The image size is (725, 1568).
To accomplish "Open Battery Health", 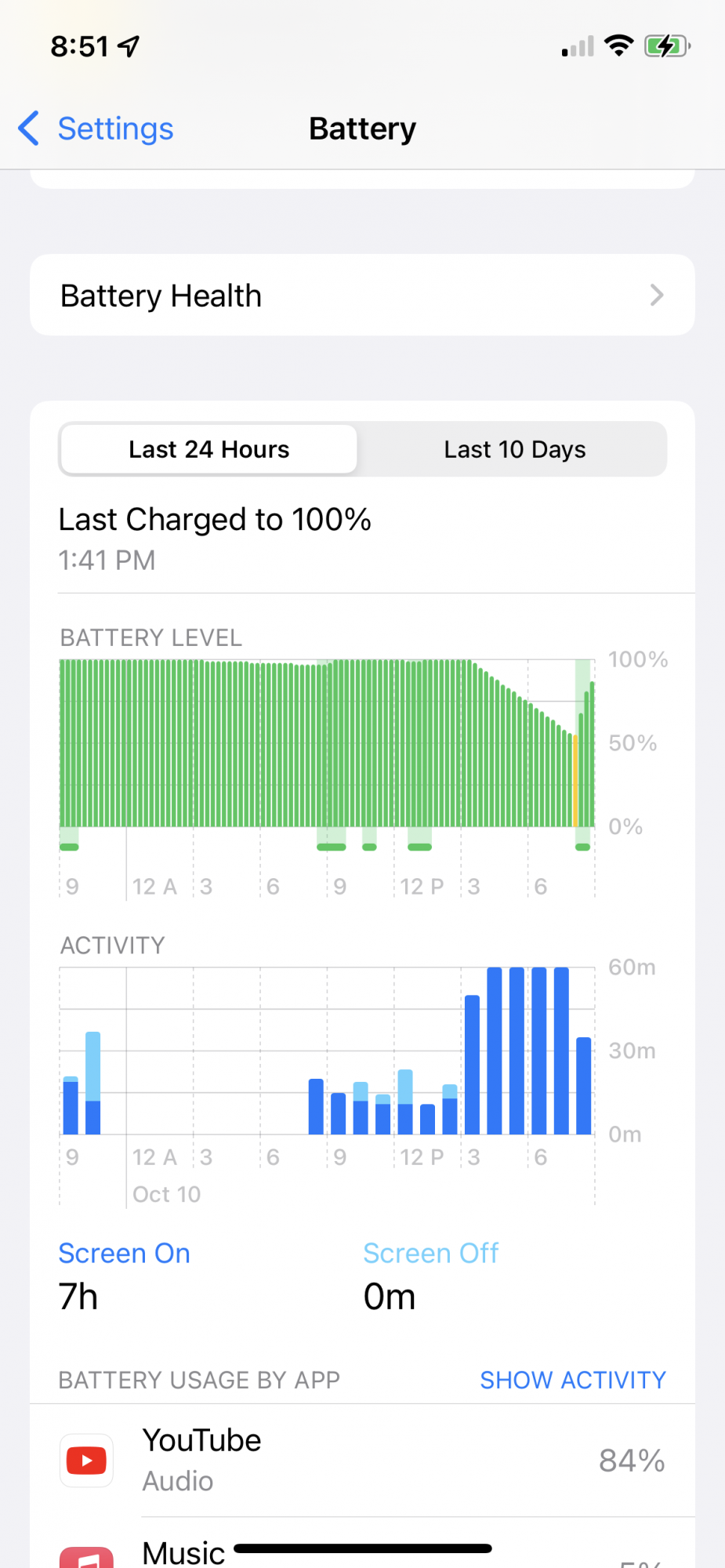I will coord(362,296).
